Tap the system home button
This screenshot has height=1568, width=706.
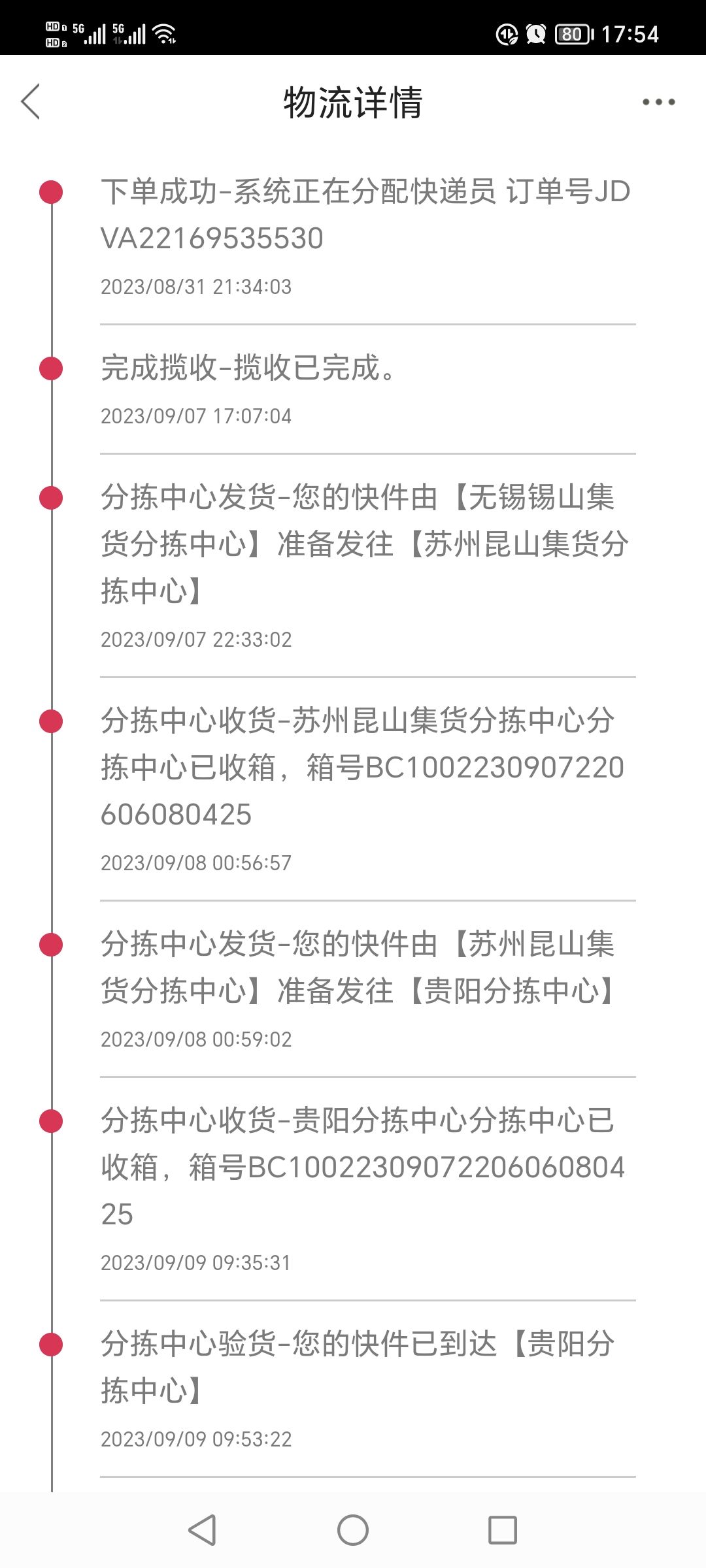pyautogui.click(x=353, y=1530)
